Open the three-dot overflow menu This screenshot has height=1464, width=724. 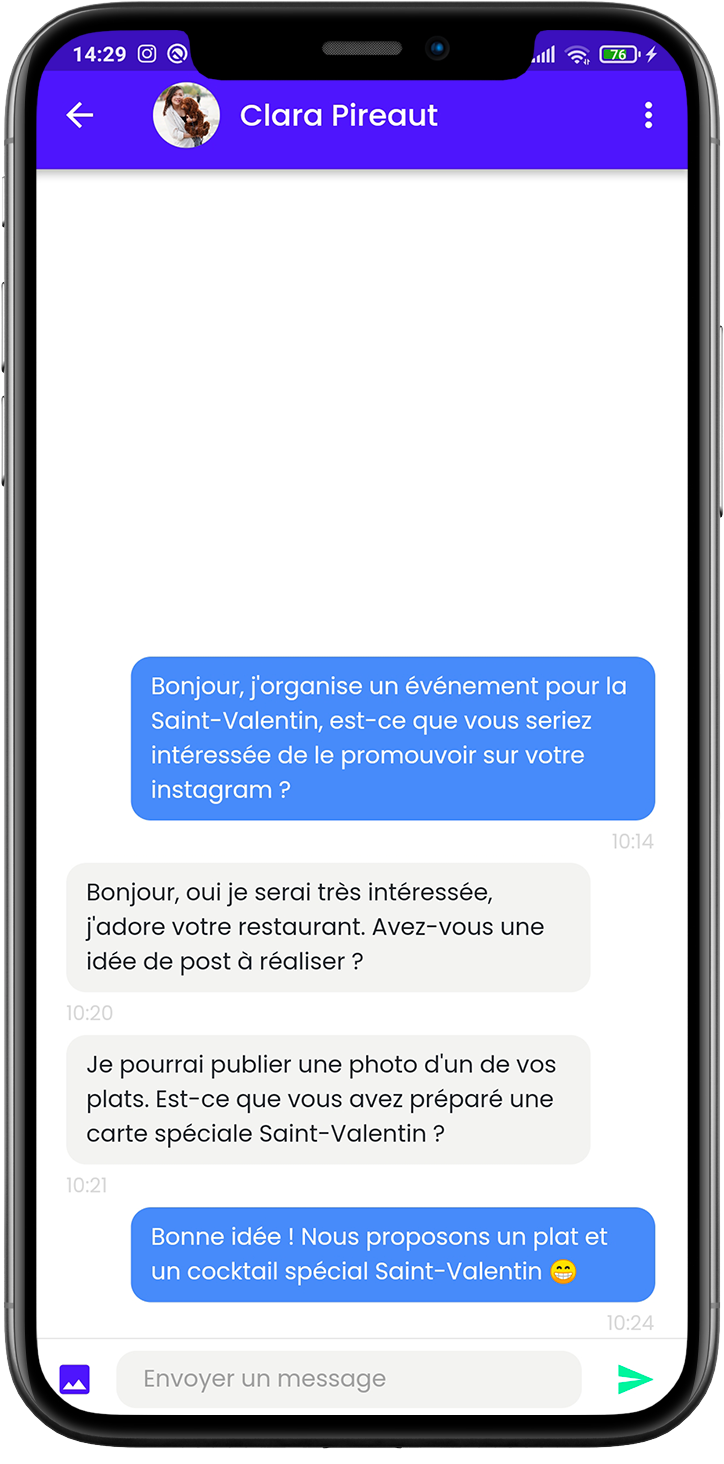(648, 116)
